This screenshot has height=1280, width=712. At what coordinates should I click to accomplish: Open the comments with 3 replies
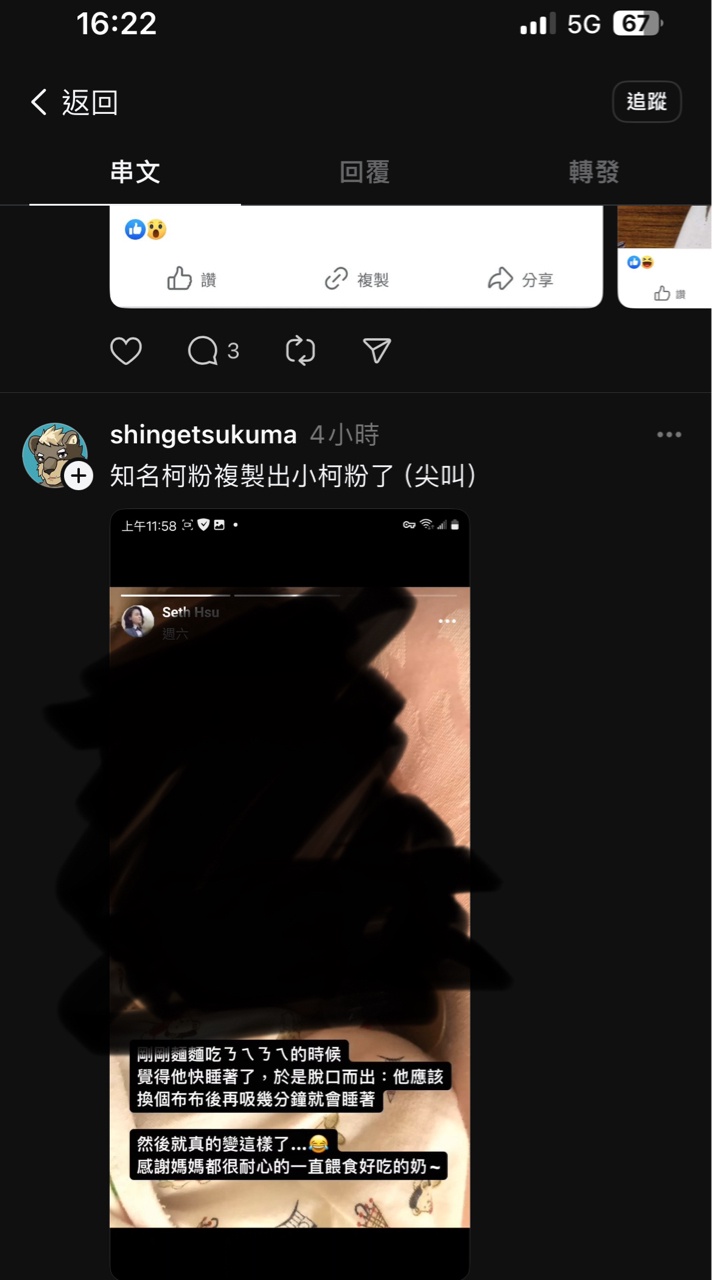tap(213, 351)
